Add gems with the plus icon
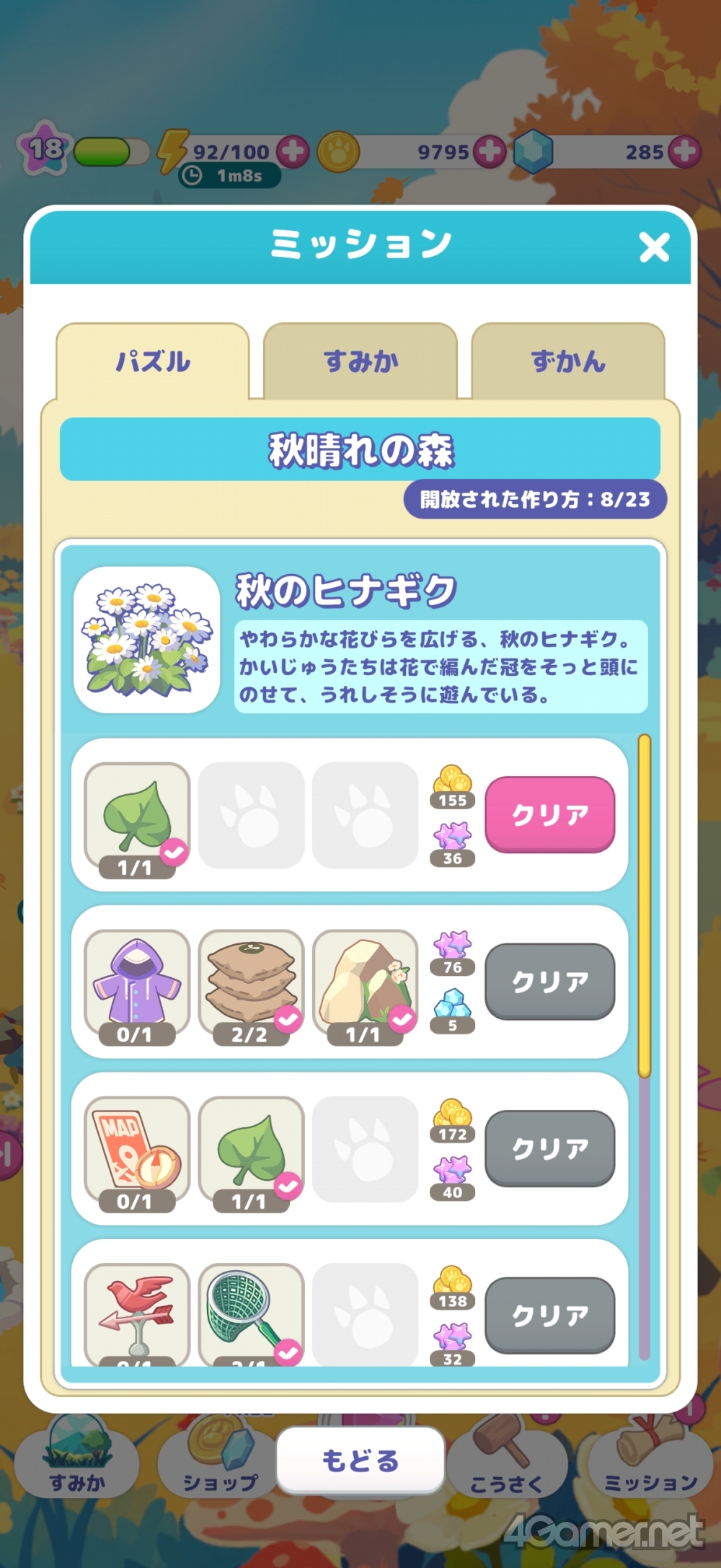This screenshot has width=721, height=1568. [683, 151]
